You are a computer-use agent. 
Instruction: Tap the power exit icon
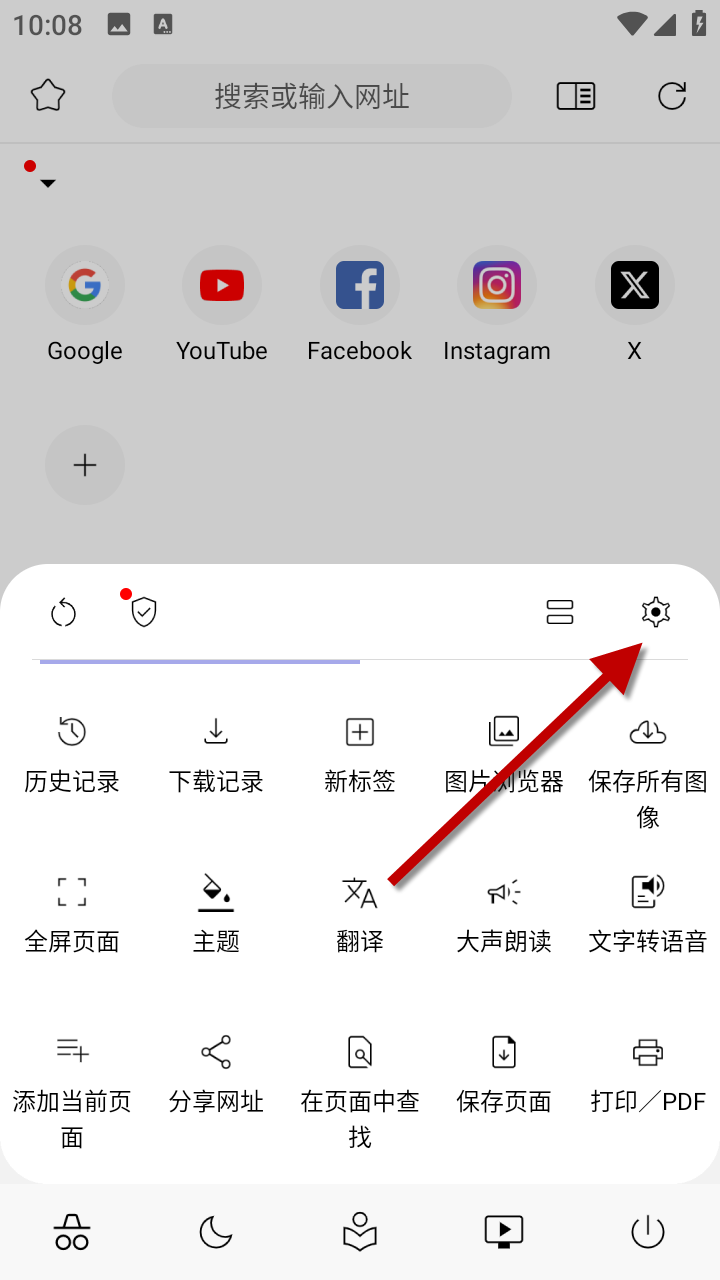pos(648,1232)
